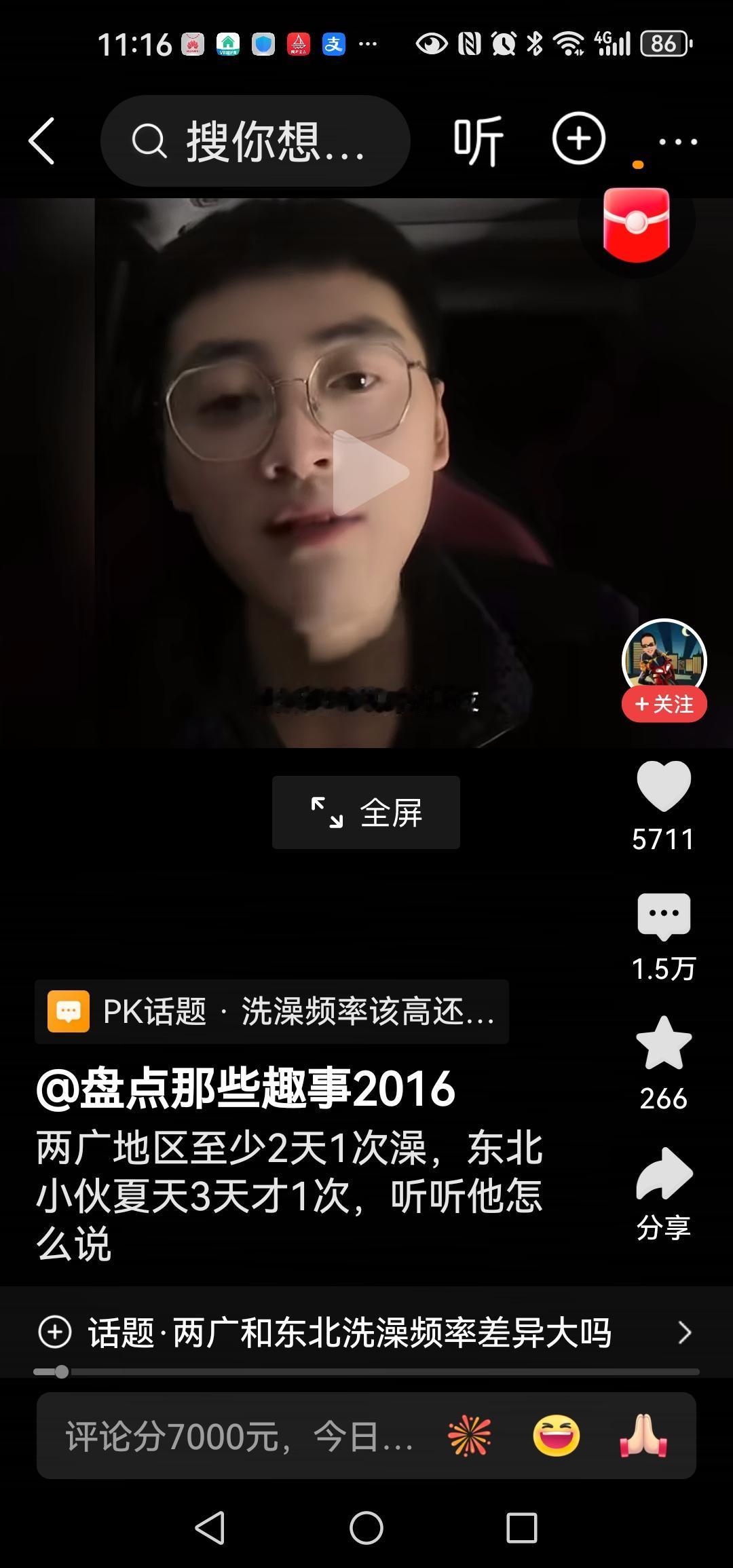Enter fullscreen with 全屏 button

366,812
